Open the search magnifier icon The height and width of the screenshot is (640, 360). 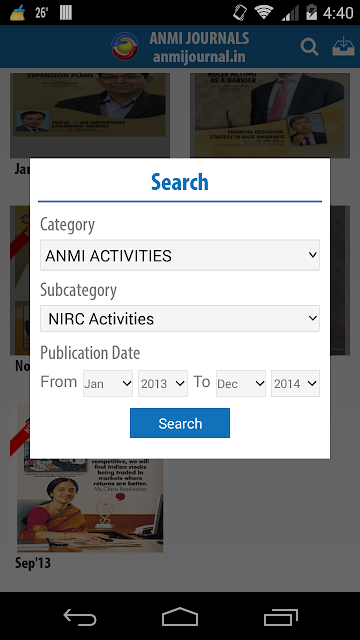click(309, 47)
